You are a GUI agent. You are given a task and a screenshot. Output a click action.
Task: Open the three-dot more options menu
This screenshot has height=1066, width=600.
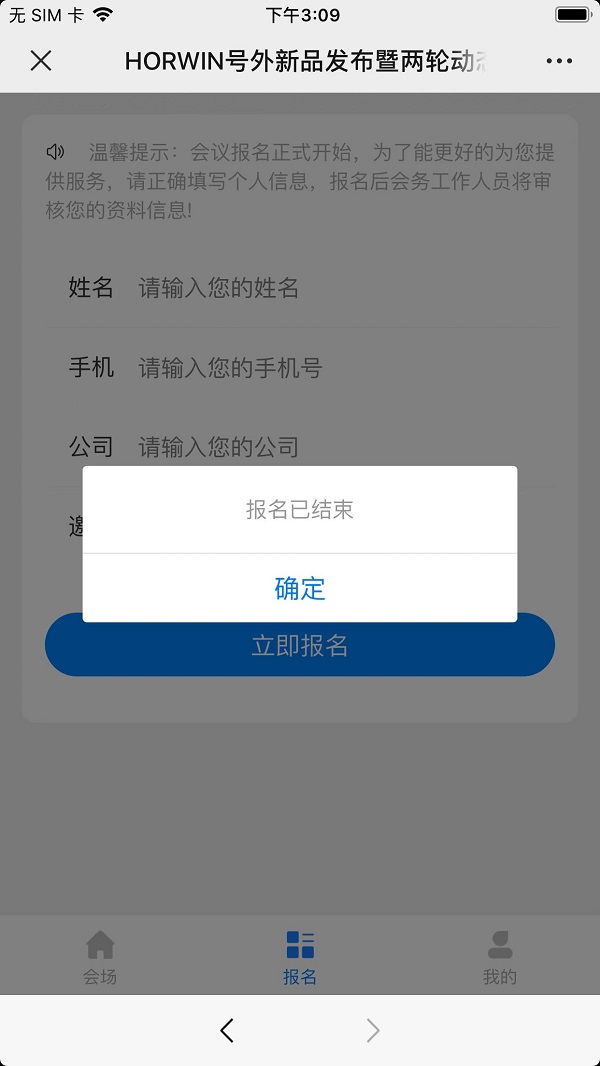pyautogui.click(x=559, y=61)
